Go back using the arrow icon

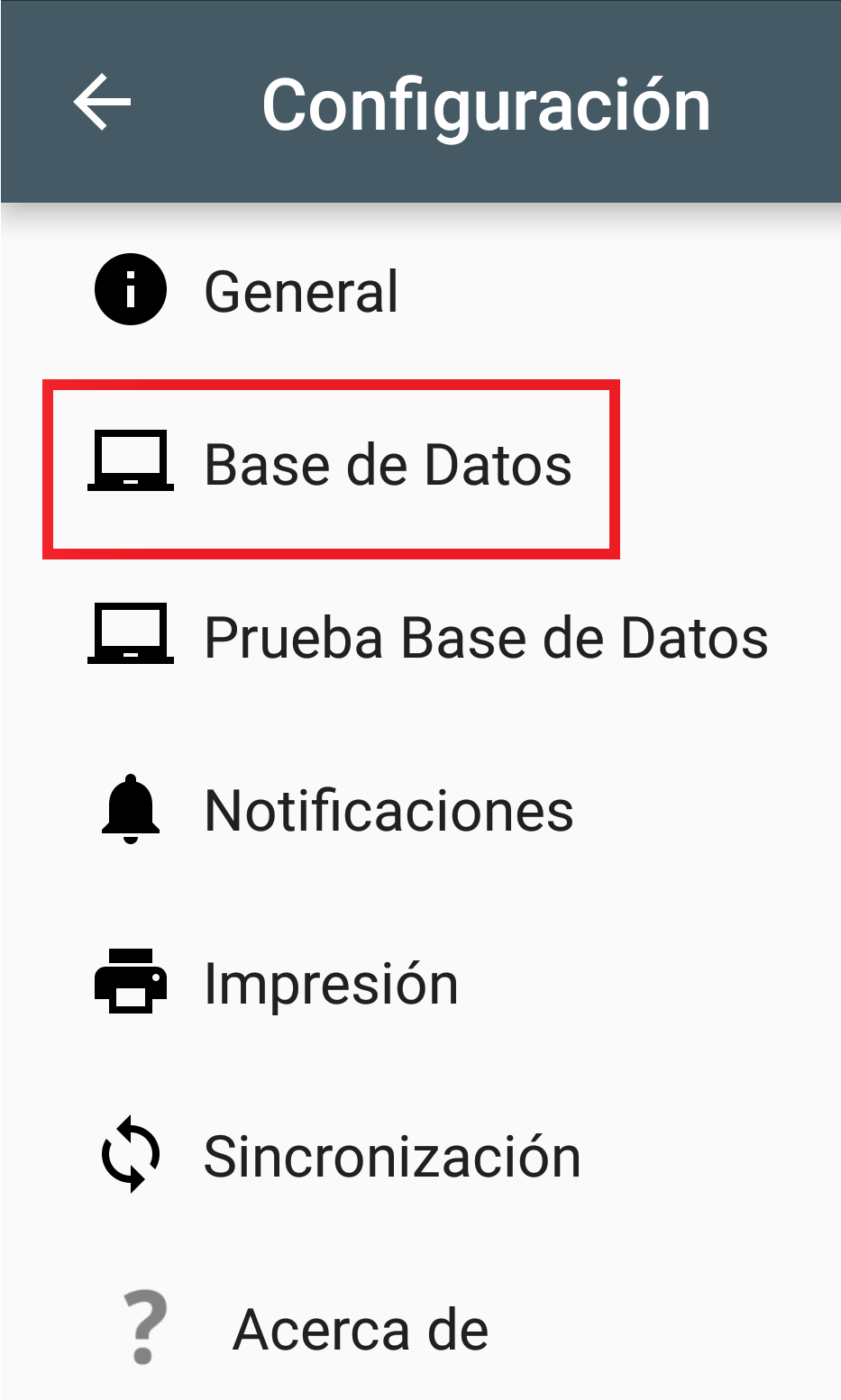102,103
